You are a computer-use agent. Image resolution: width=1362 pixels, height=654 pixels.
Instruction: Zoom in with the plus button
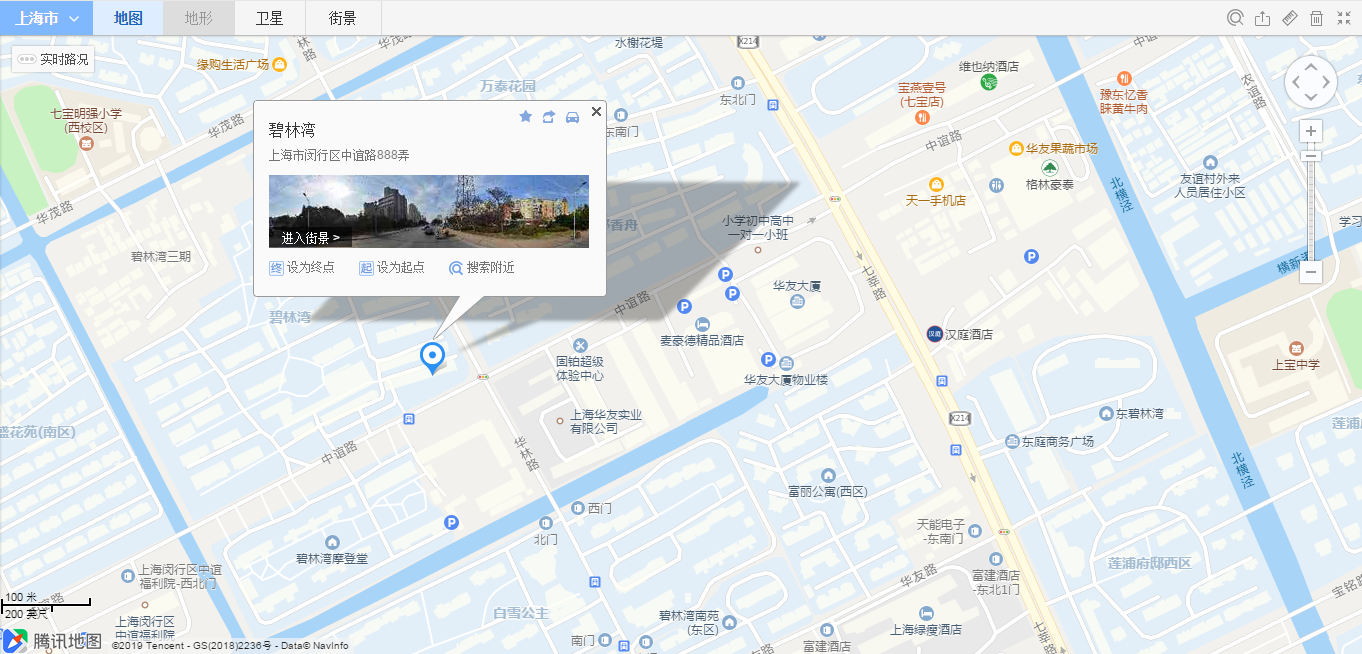tap(1311, 131)
